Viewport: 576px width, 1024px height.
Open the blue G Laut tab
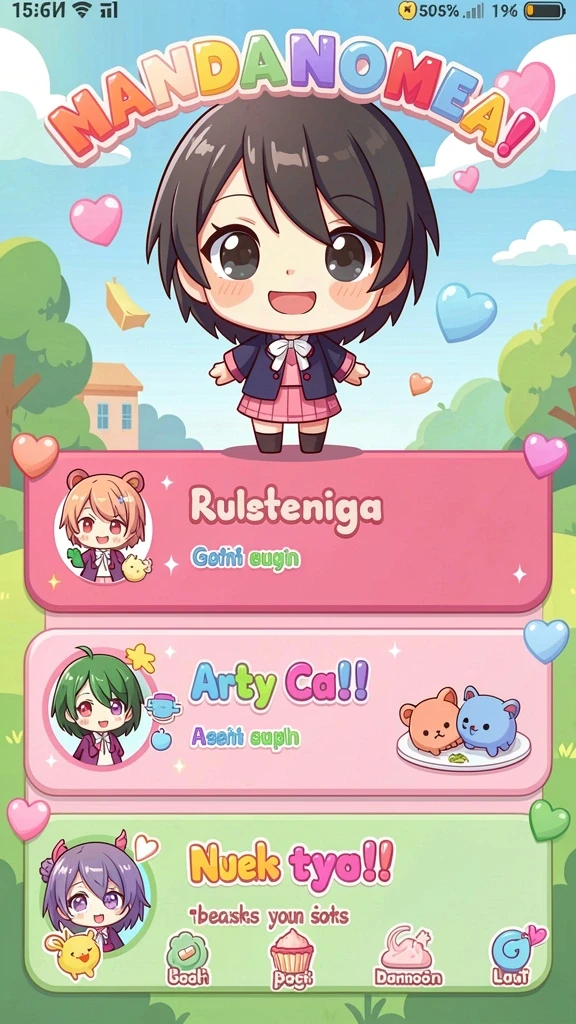(x=513, y=957)
